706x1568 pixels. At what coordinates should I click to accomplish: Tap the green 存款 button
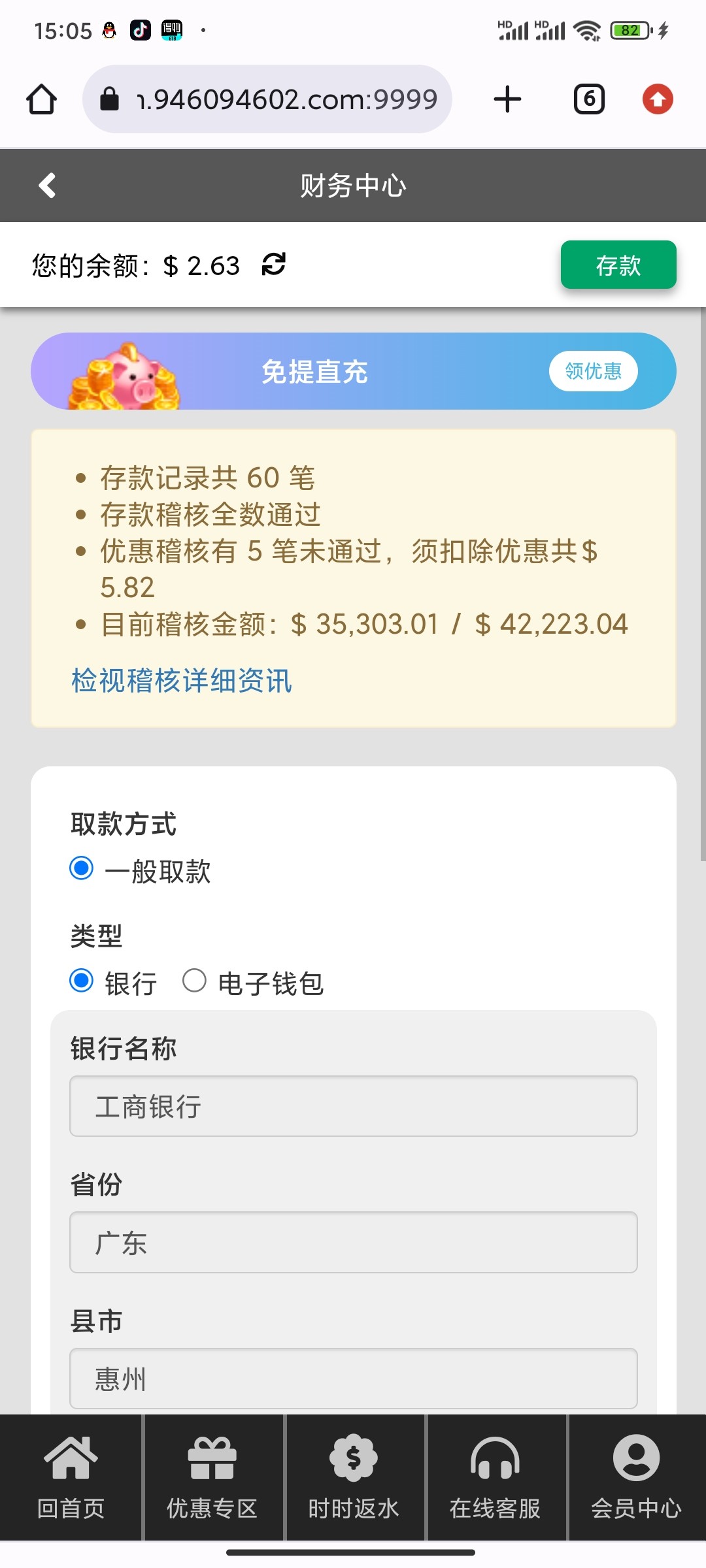[618, 265]
